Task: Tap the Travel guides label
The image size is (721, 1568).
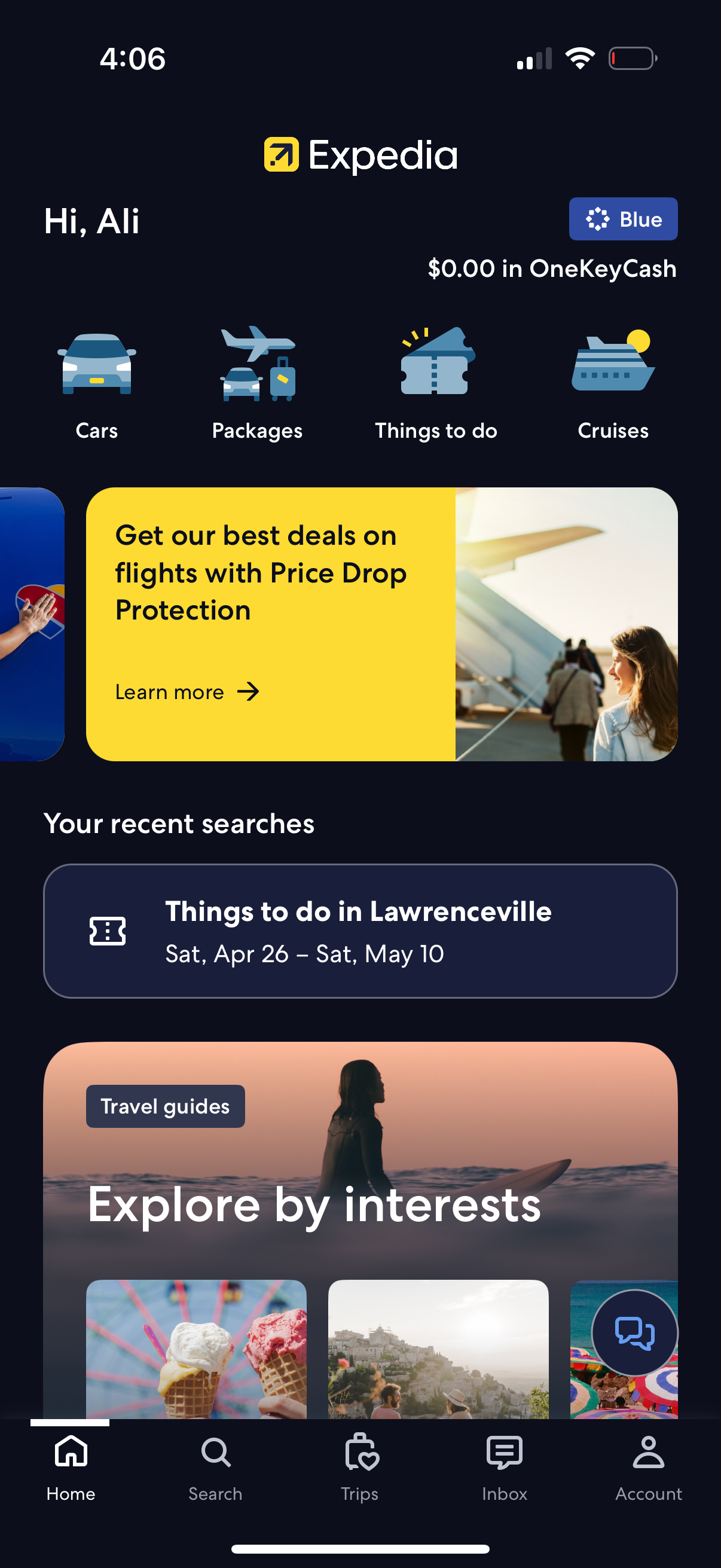Action: tap(165, 1106)
